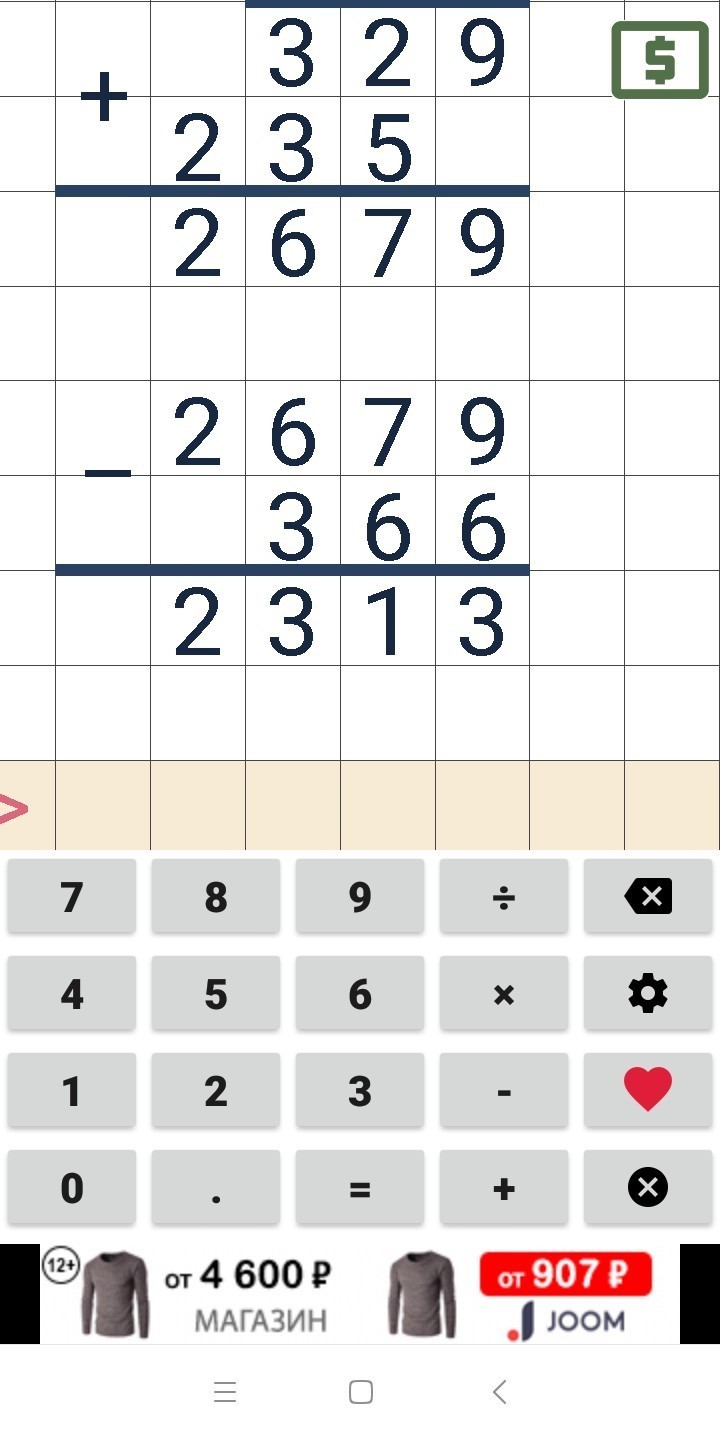Tap the red heart button
This screenshot has width=720, height=1440.
pos(648,1090)
